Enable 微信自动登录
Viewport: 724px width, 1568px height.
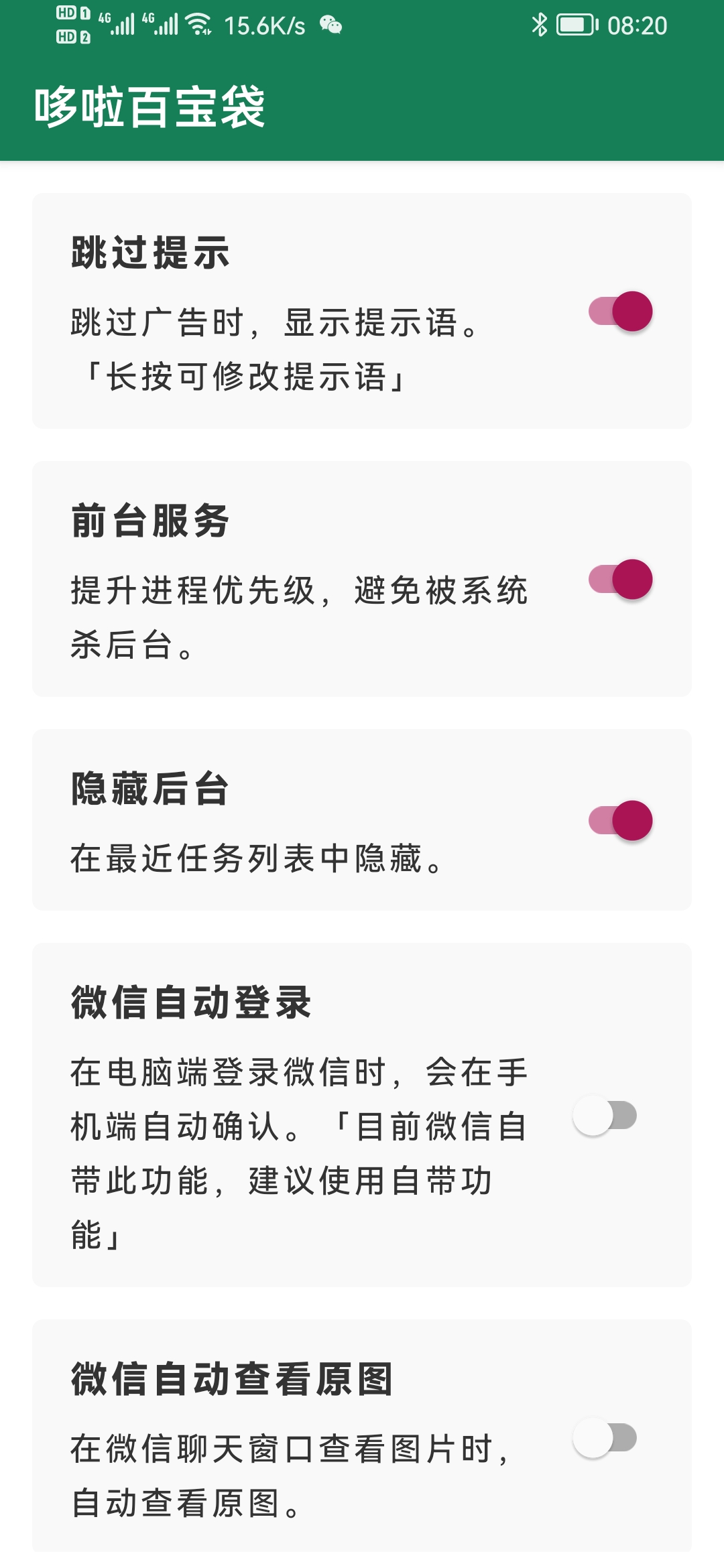coord(605,1116)
